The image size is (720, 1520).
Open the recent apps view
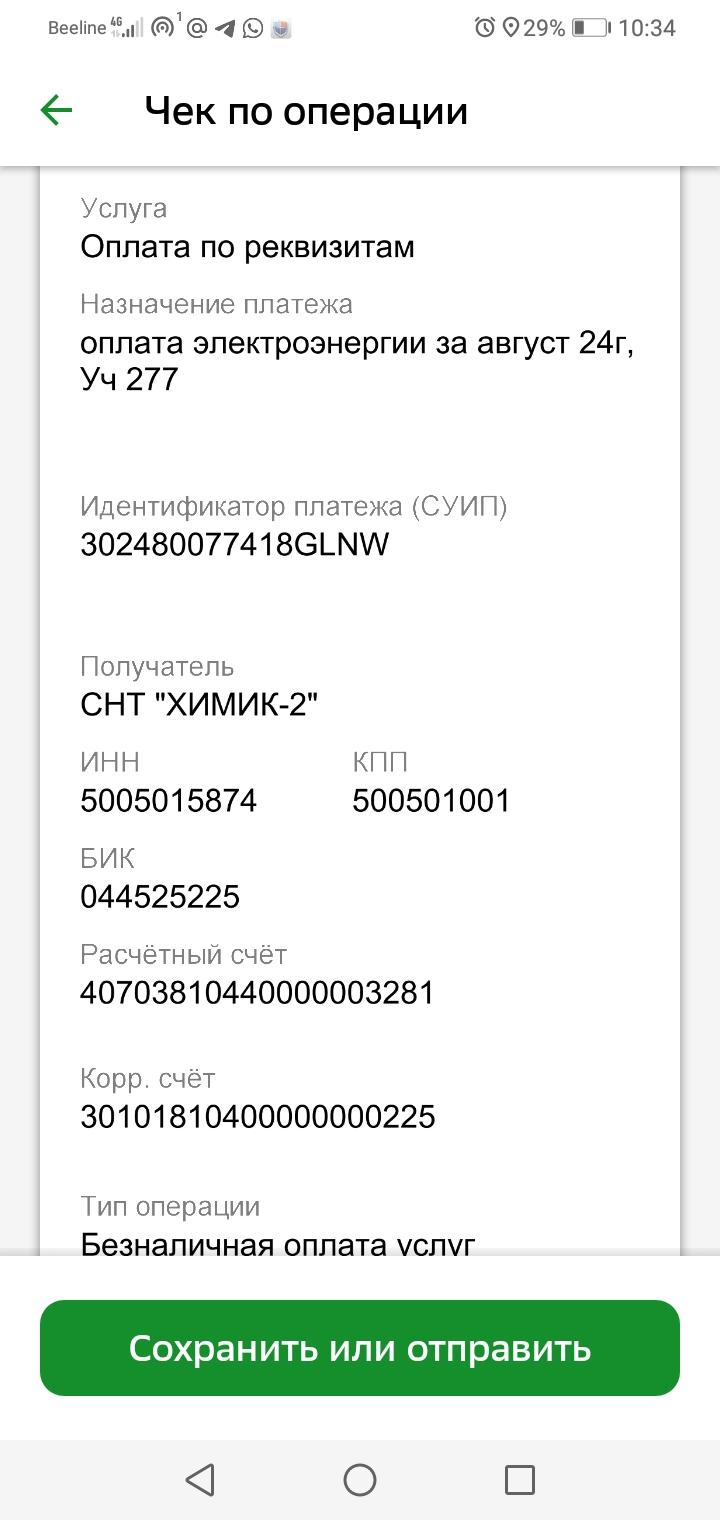pos(519,1479)
